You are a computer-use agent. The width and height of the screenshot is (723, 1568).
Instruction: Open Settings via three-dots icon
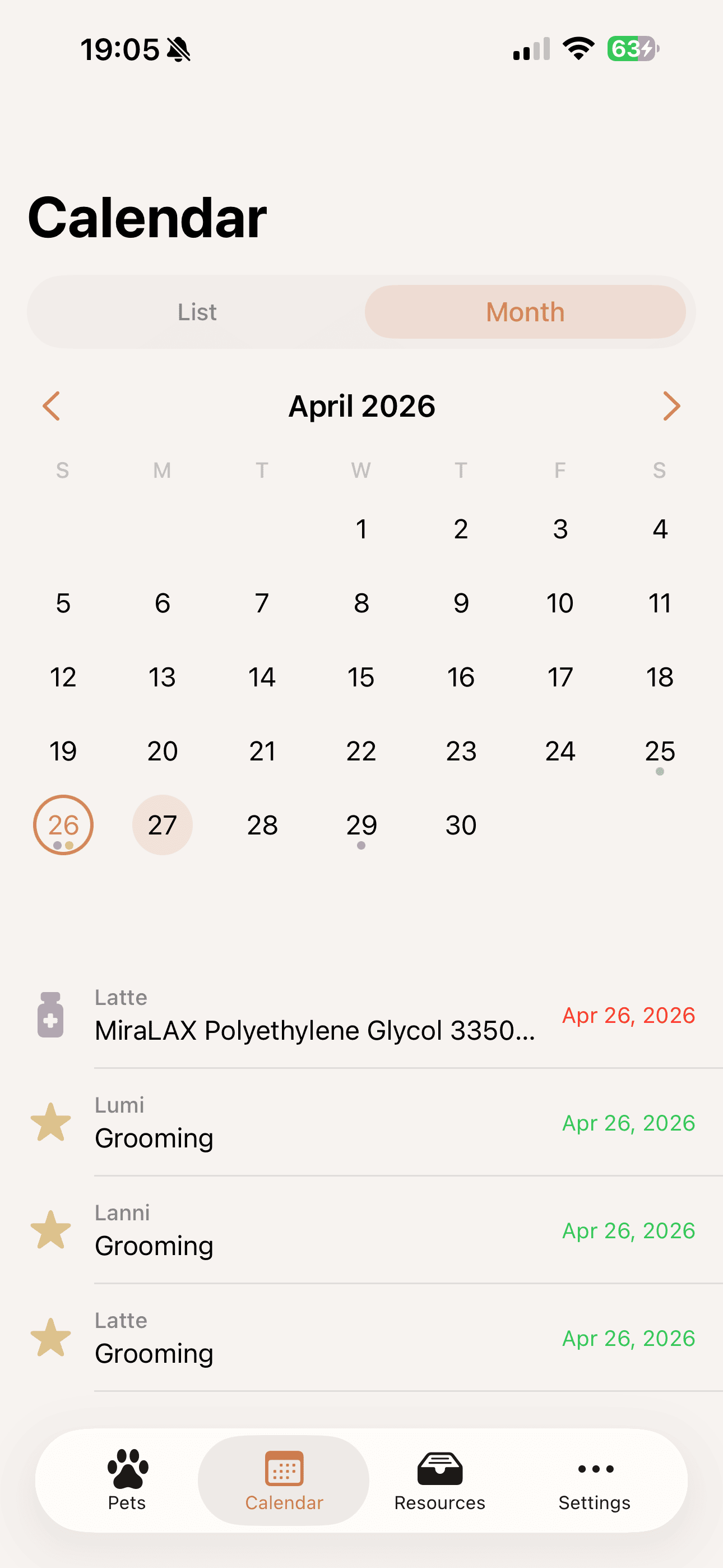(x=595, y=1469)
